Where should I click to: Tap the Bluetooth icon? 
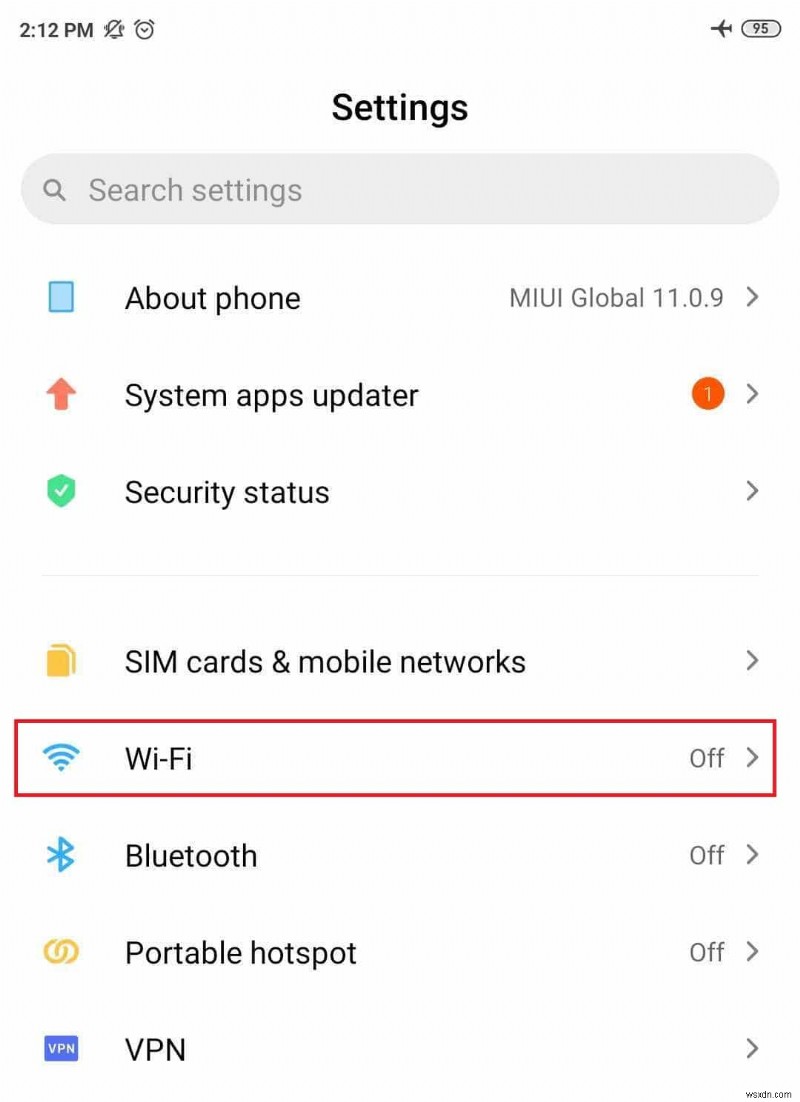click(x=60, y=855)
